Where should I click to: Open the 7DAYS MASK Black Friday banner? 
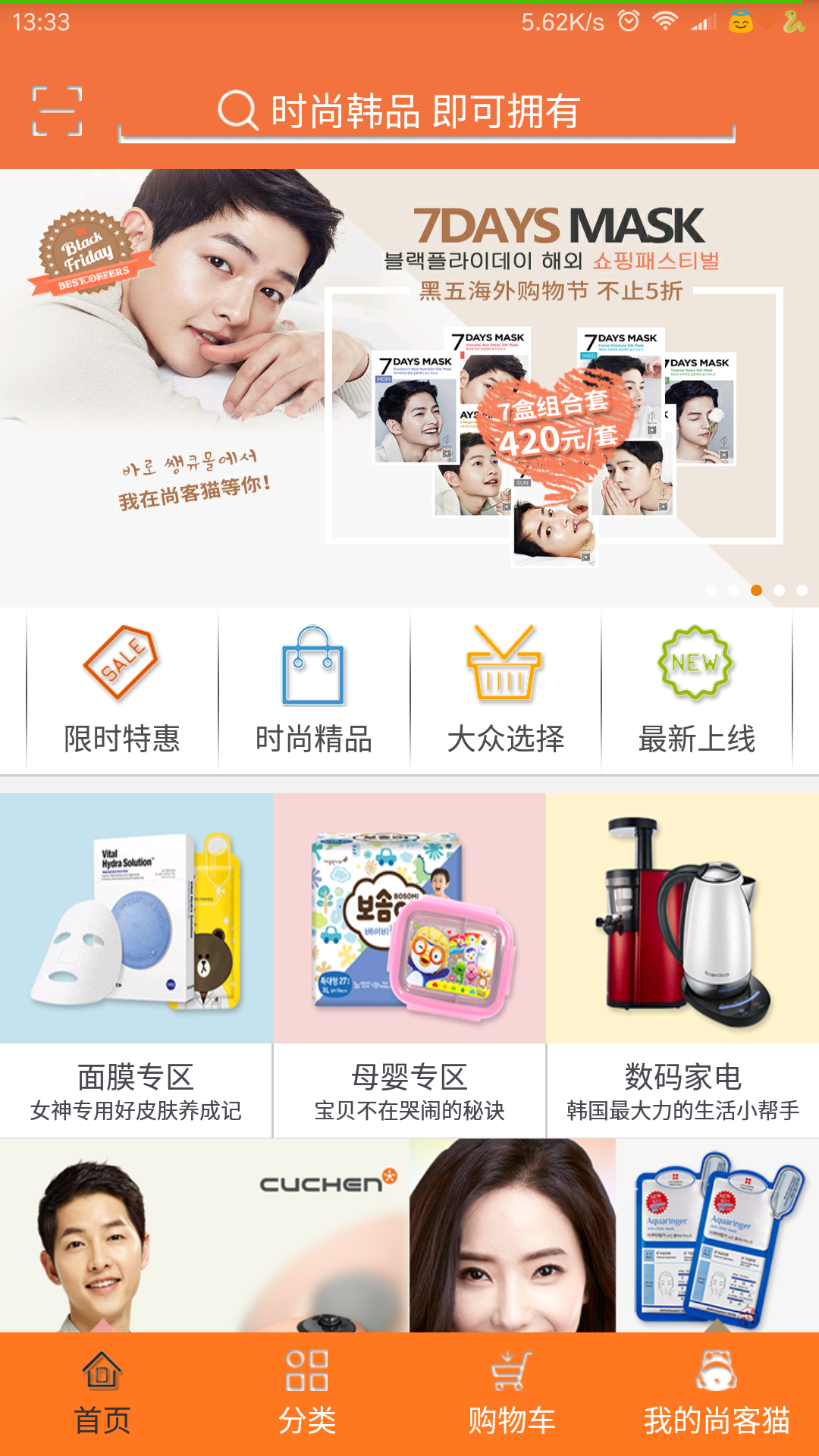pos(409,387)
